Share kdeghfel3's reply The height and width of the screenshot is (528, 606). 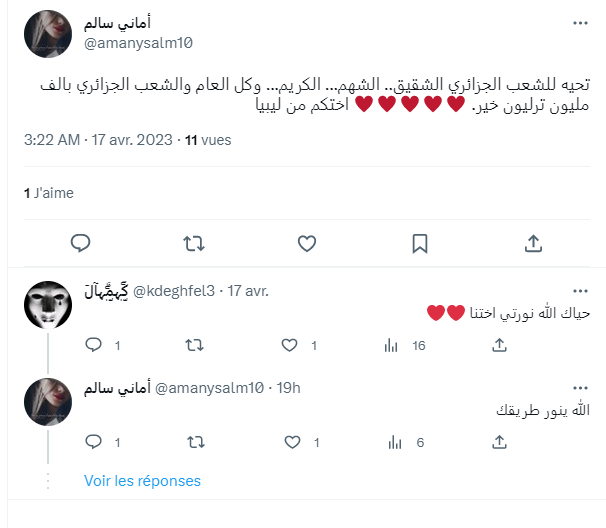point(499,345)
